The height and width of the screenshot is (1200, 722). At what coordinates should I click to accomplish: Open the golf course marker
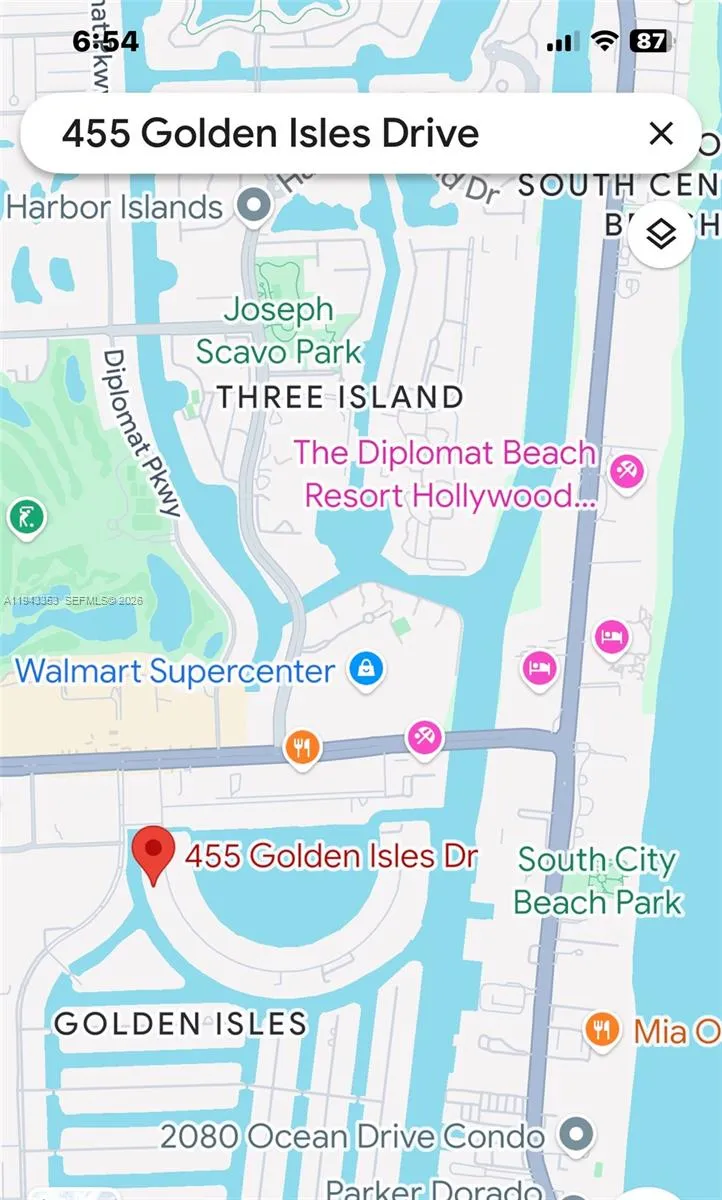pos(25,518)
